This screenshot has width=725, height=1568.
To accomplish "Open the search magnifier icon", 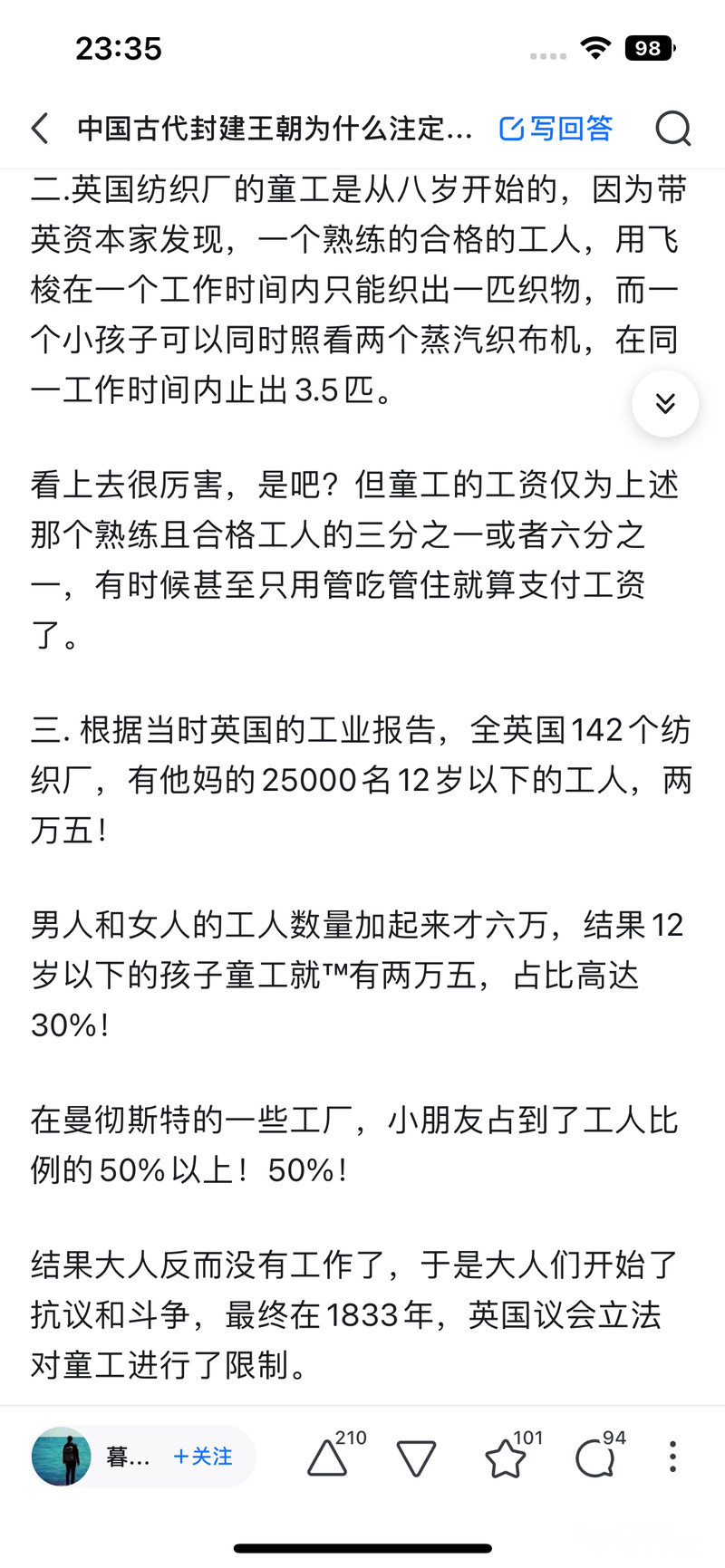I will pyautogui.click(x=672, y=129).
